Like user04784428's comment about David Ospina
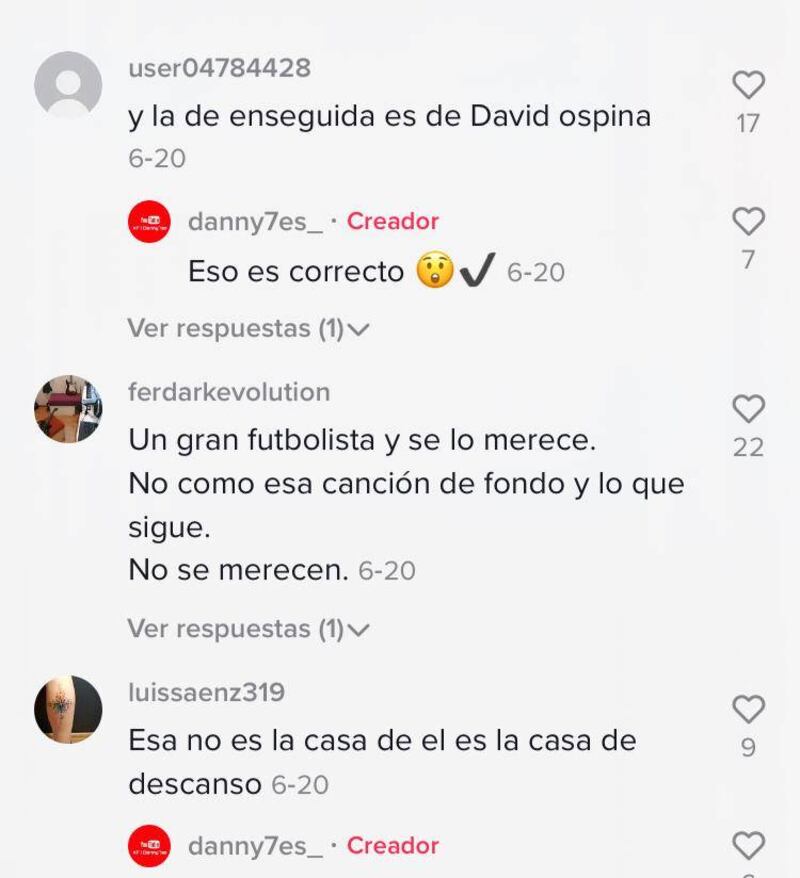 click(x=748, y=85)
